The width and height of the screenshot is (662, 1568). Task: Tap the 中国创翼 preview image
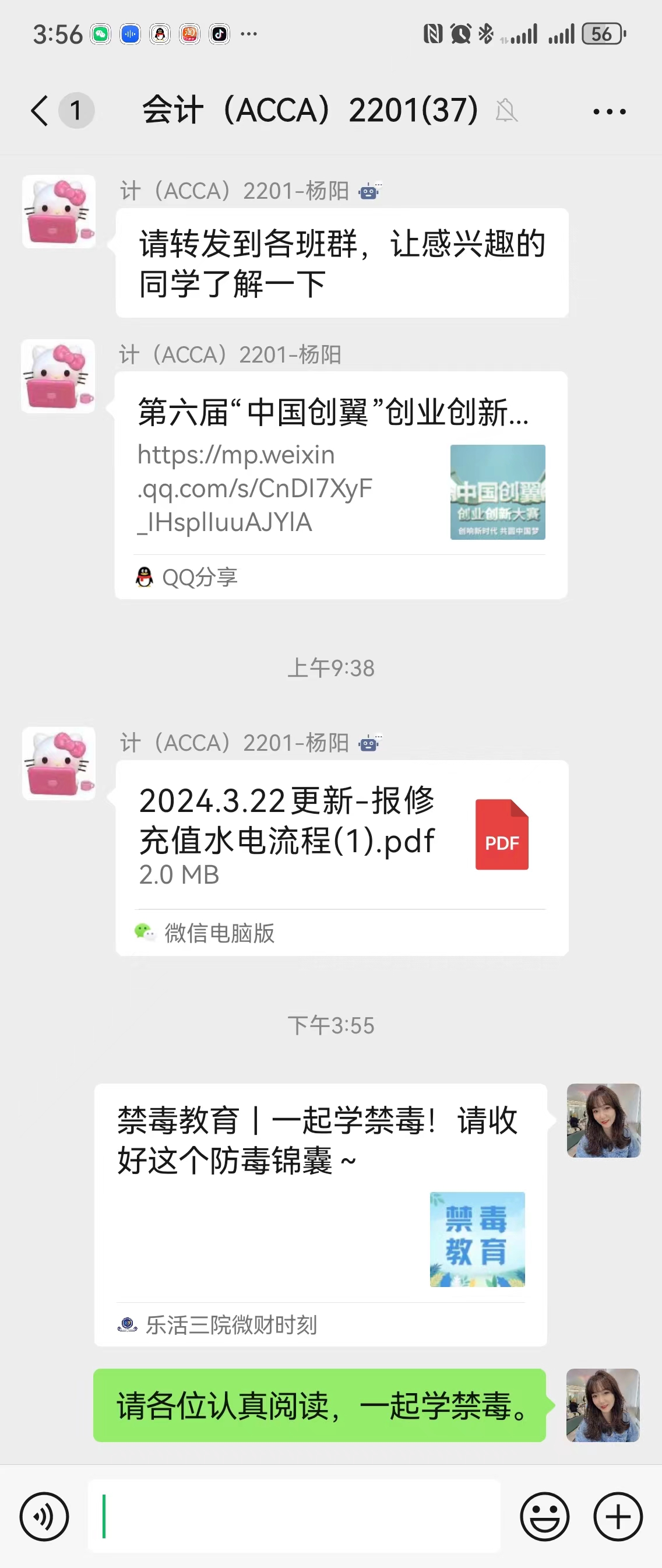click(498, 492)
